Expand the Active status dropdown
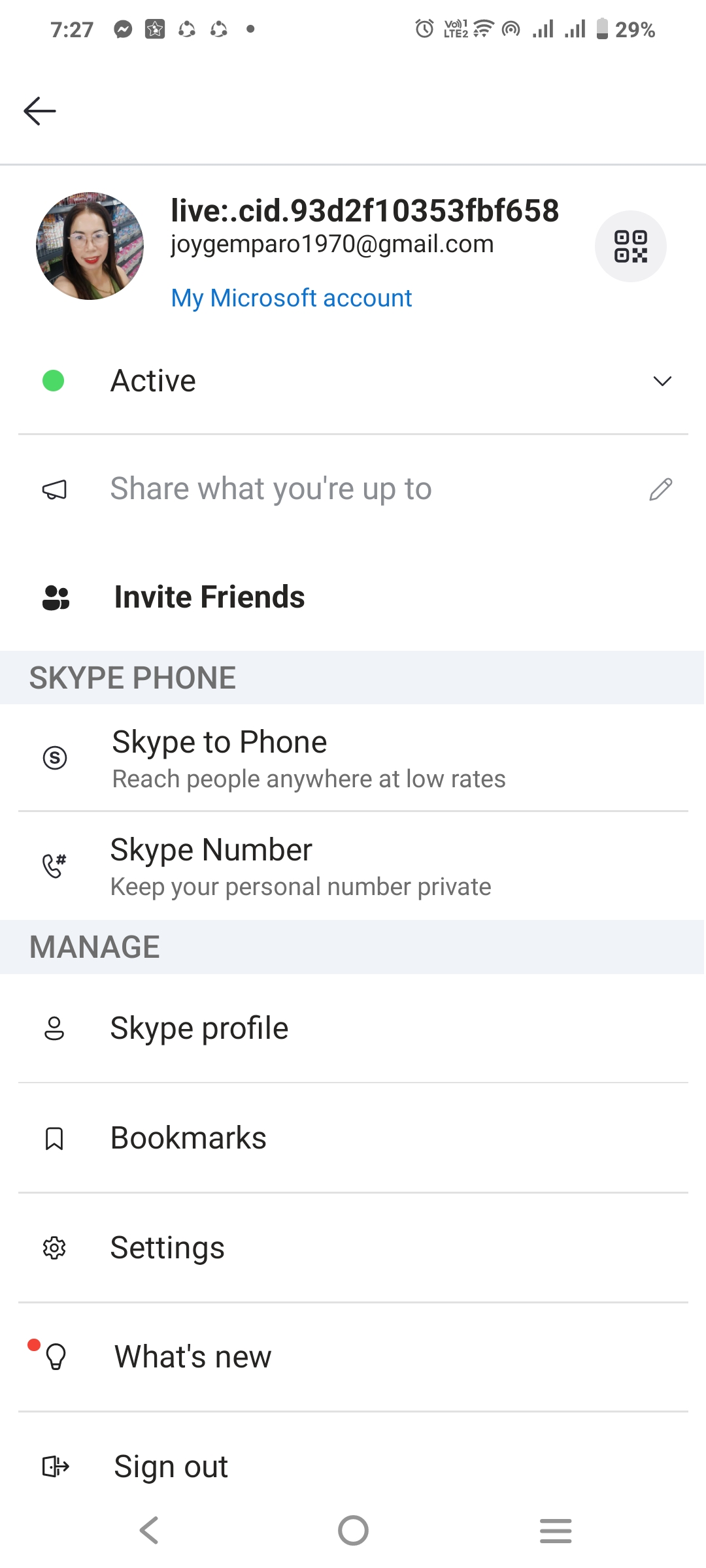Screen dimensions: 706x1568 662,381
